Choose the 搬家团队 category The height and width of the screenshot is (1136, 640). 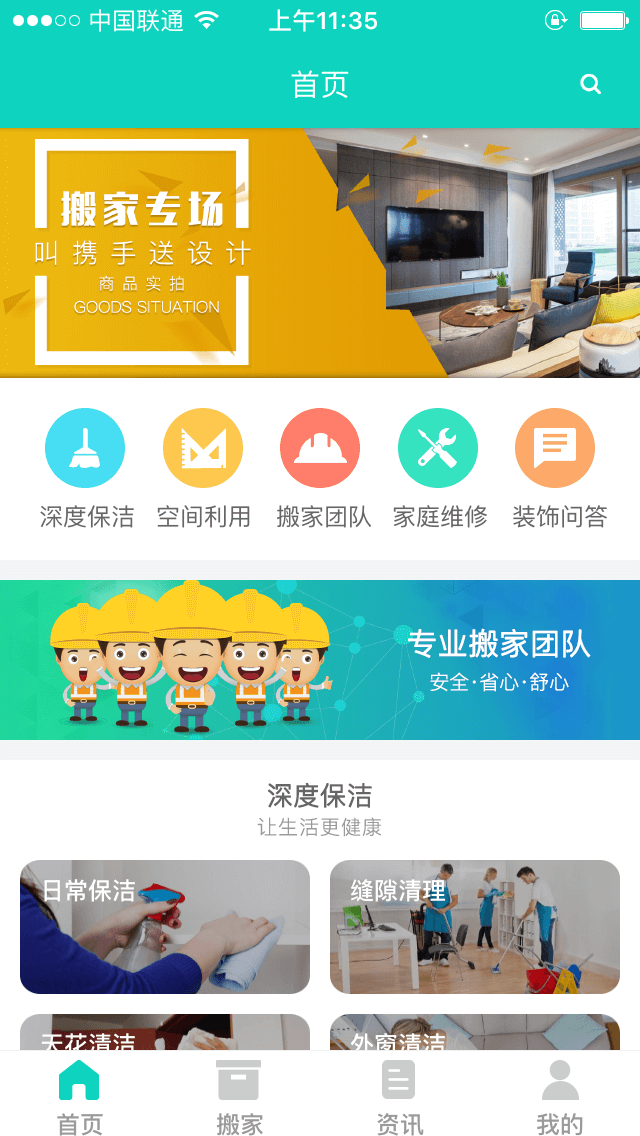pyautogui.click(x=320, y=448)
